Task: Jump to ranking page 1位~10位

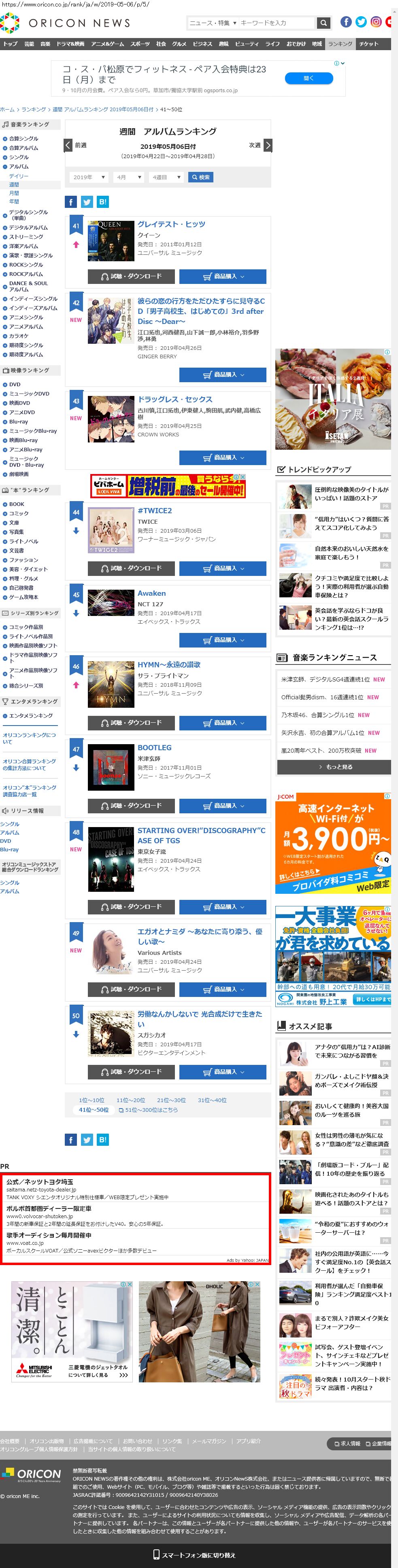Action: pyautogui.click(x=92, y=1100)
